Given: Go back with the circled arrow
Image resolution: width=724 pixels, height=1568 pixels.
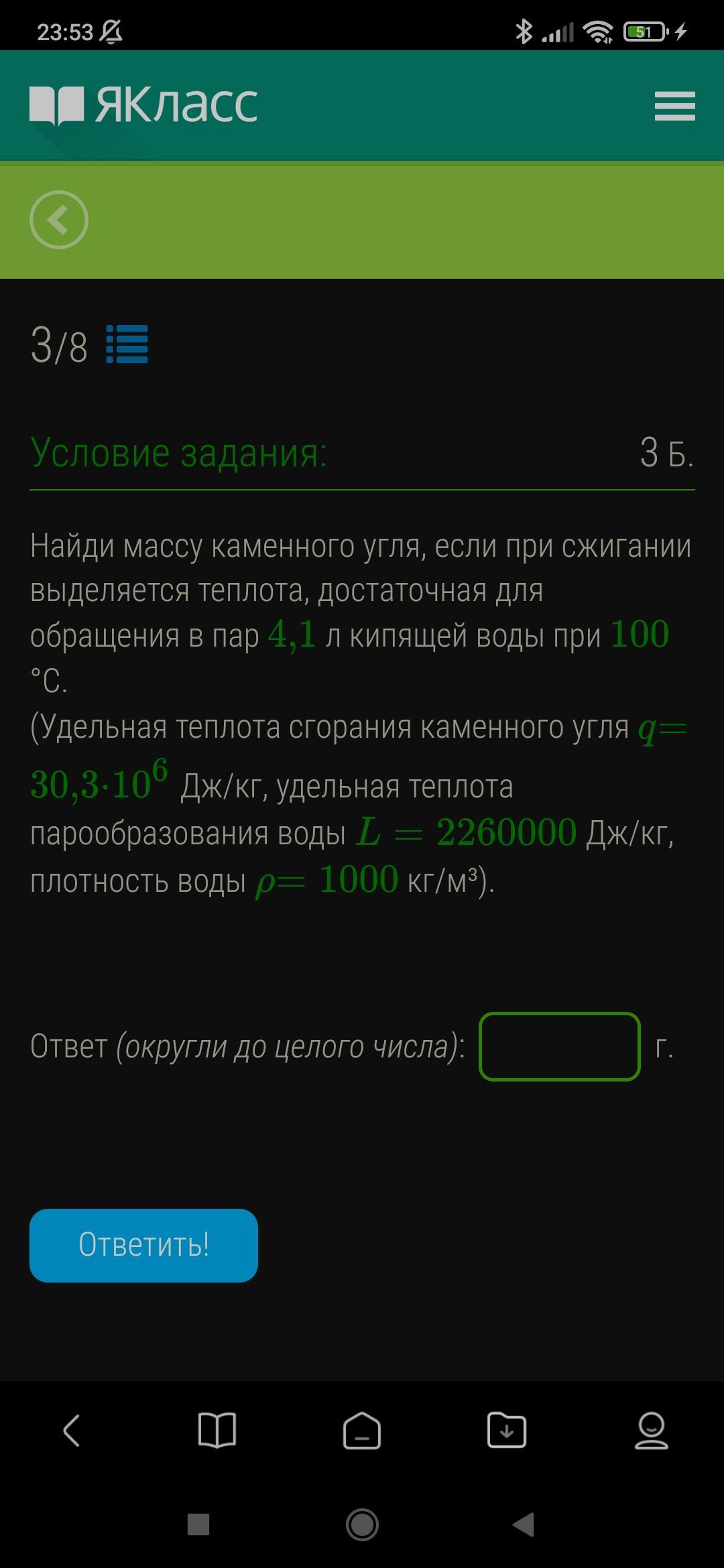Looking at the screenshot, I should (x=59, y=220).
